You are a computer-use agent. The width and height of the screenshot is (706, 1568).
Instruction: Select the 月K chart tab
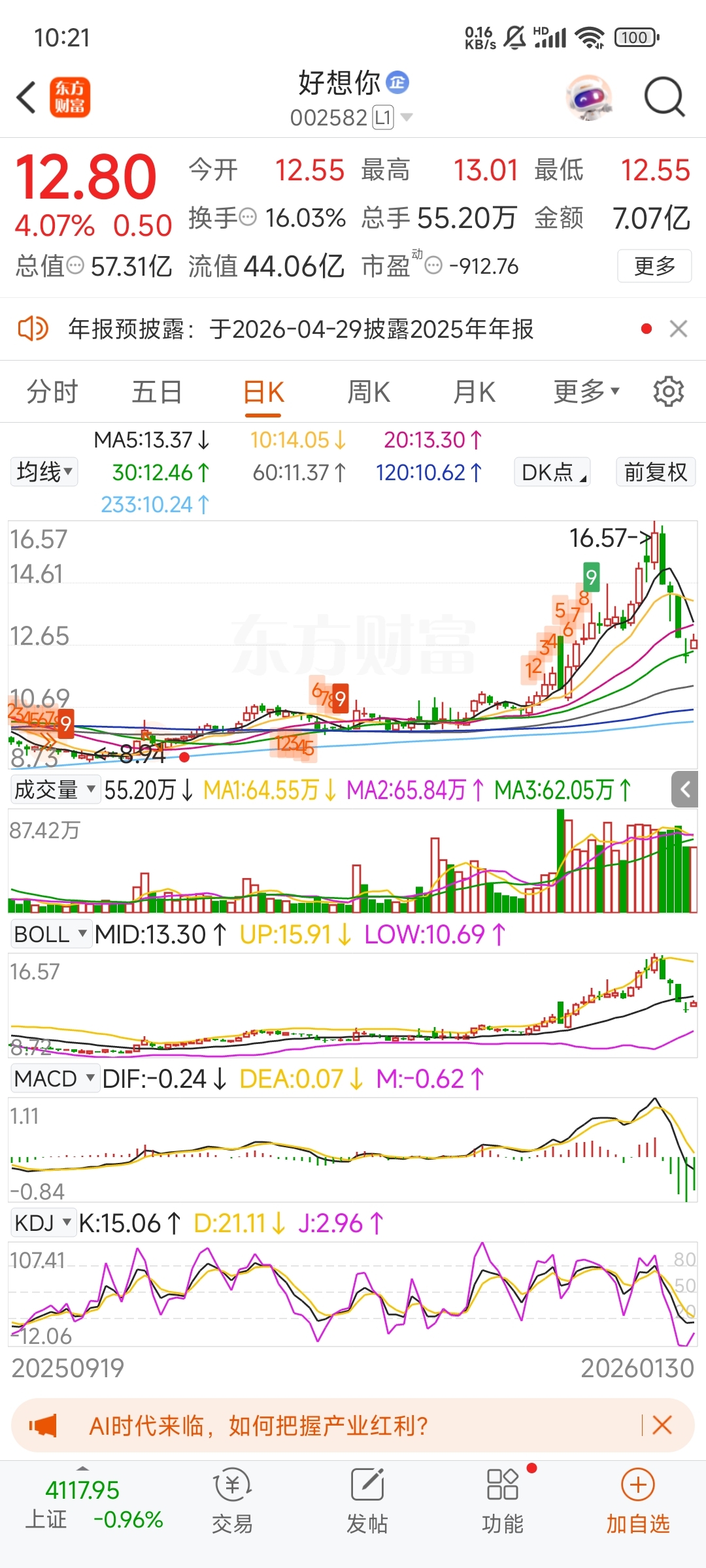(x=475, y=393)
